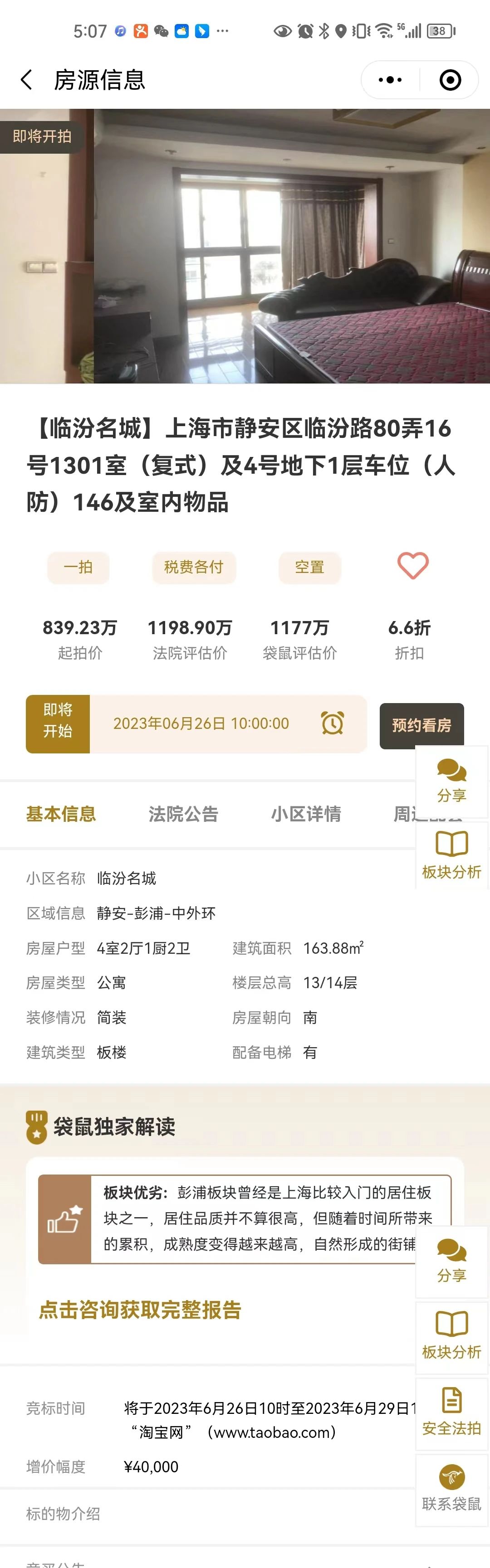Tap 预约看房 to book a viewing
The image size is (490, 1568).
(421, 725)
